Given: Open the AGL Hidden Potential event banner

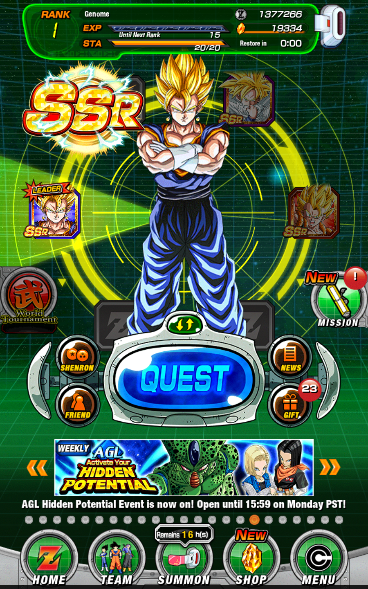Looking at the screenshot, I should (x=184, y=467).
